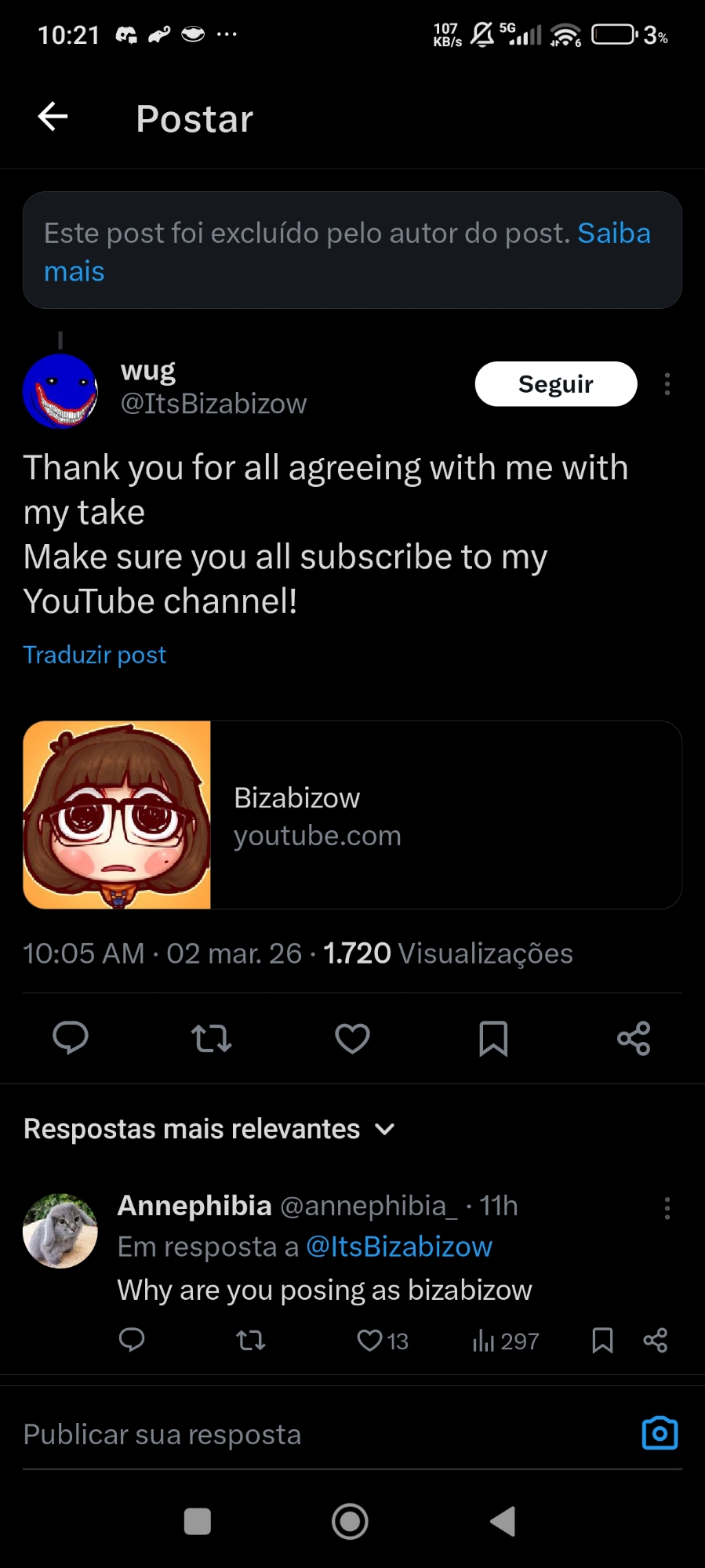The height and width of the screenshot is (1568, 705).
Task: Tap the Publicar sua resposta field
Action: point(314,1434)
